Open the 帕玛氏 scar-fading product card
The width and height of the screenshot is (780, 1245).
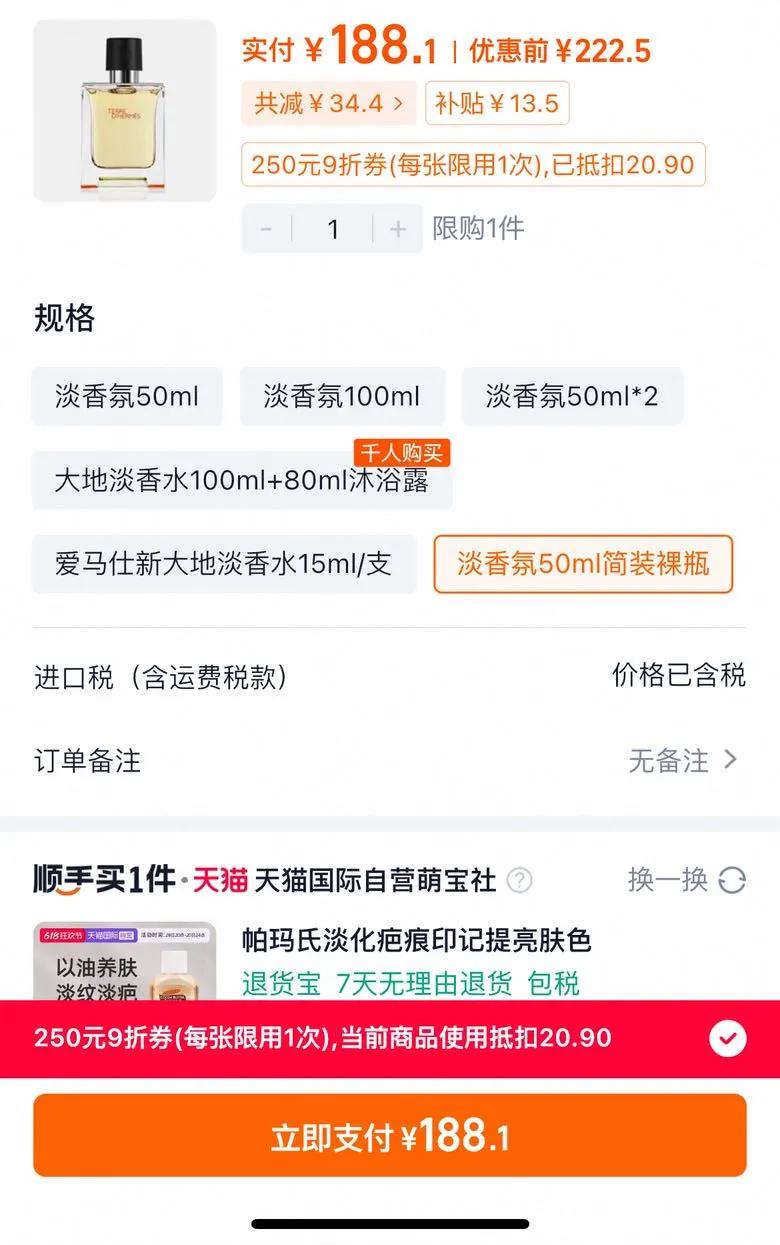[x=390, y=962]
